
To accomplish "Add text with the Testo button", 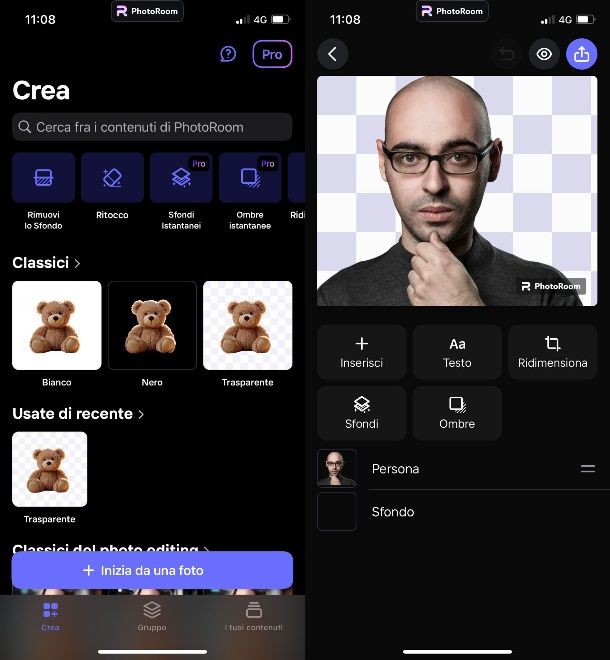I will click(457, 352).
